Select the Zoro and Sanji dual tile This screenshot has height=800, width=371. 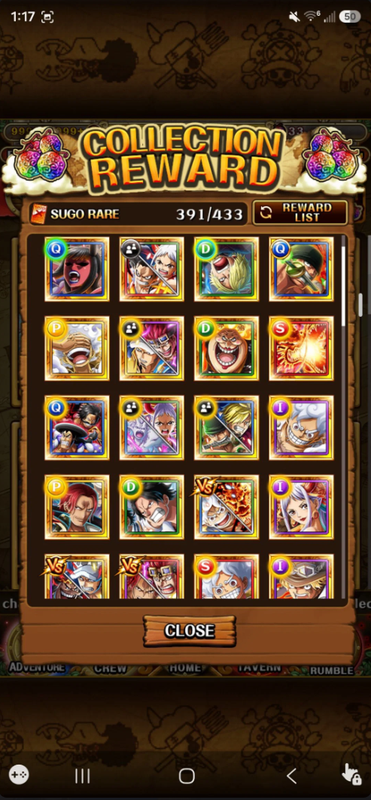(226, 428)
